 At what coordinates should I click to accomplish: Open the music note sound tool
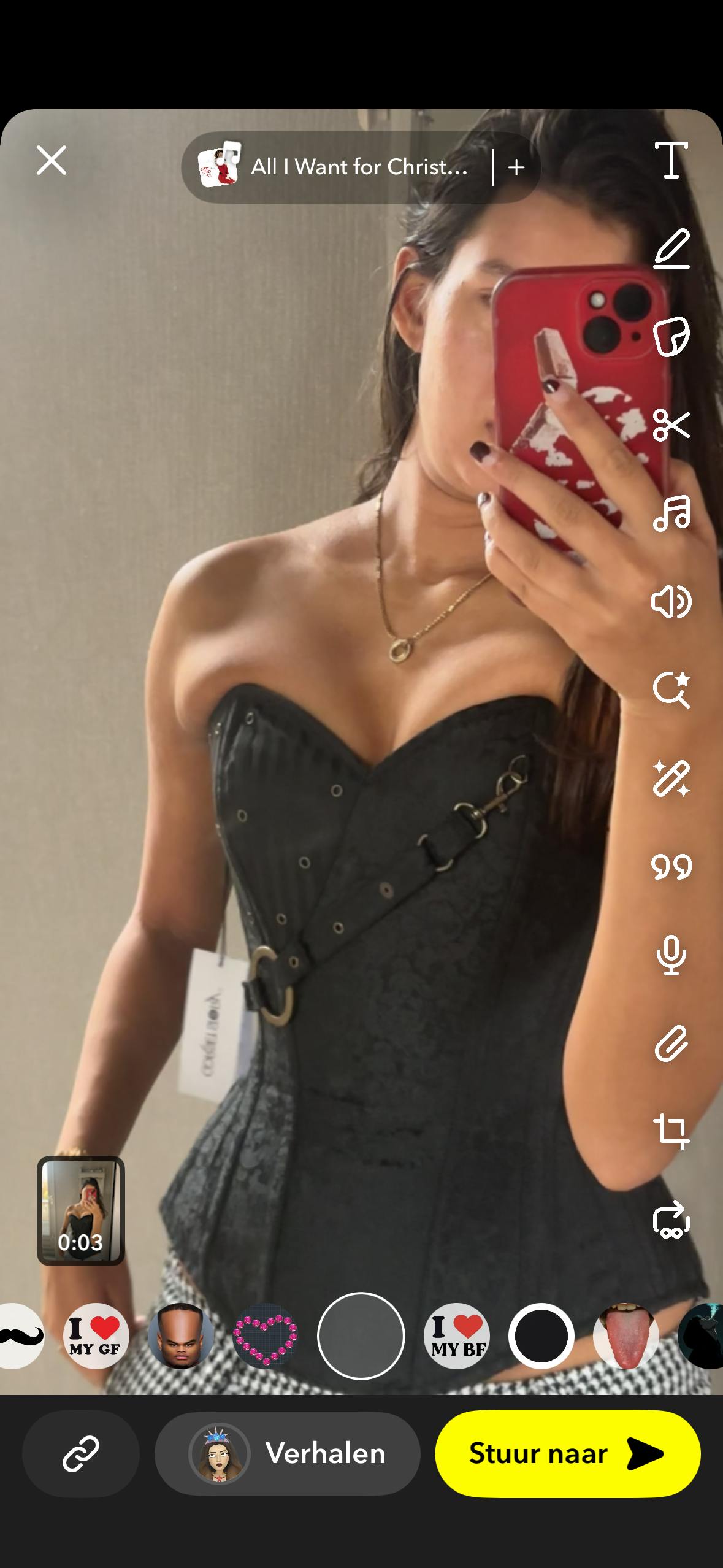tap(671, 513)
